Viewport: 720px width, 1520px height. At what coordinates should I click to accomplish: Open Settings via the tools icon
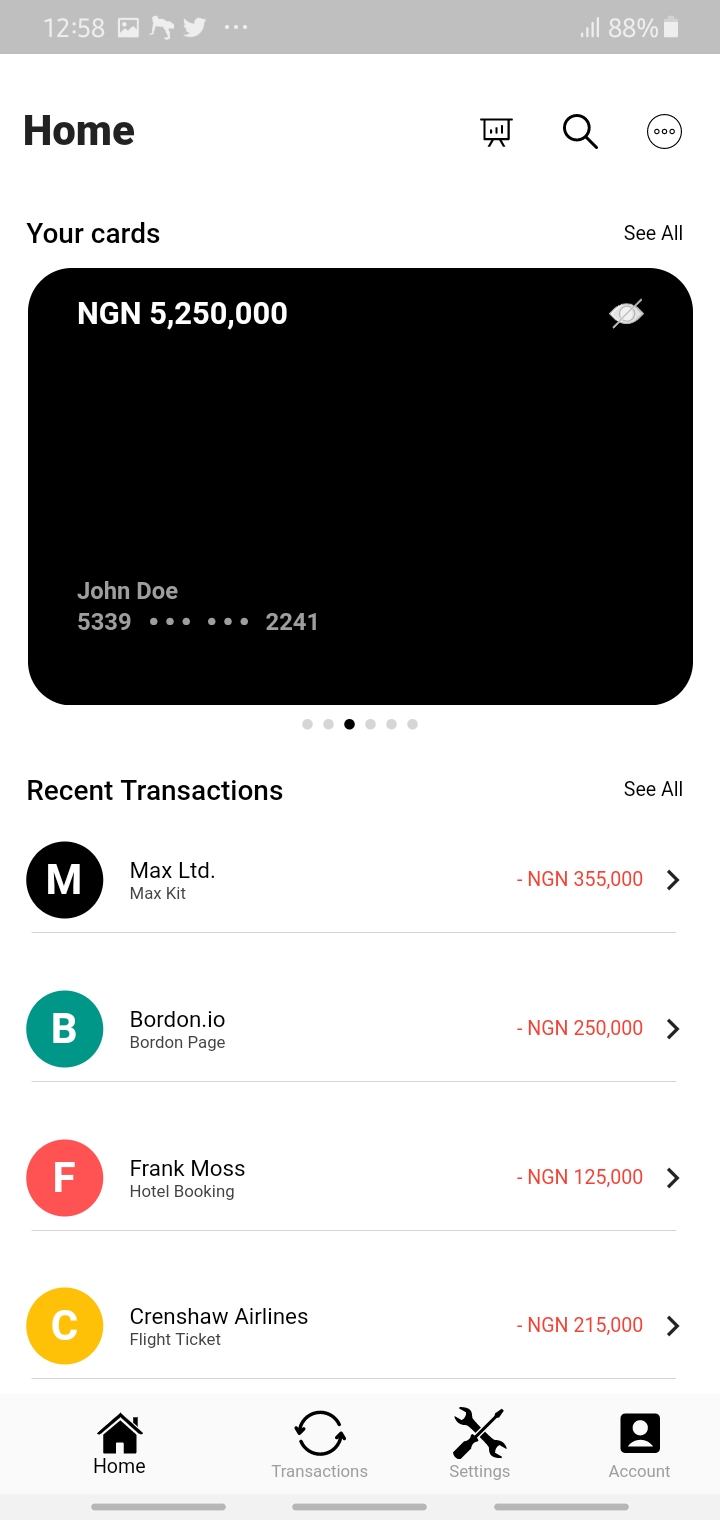coord(479,1433)
